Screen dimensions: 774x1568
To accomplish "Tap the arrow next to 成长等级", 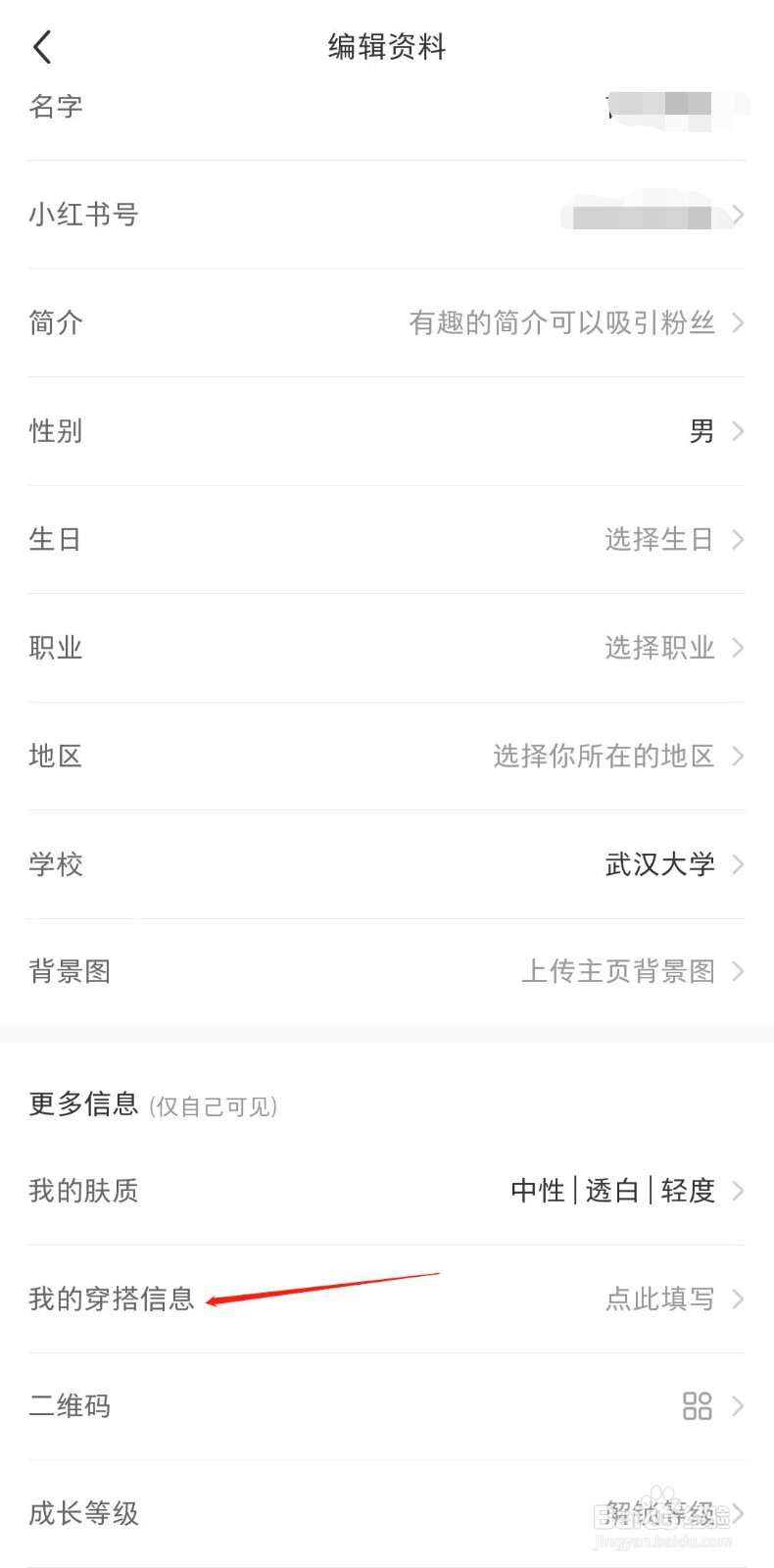I will pyautogui.click(x=740, y=1514).
